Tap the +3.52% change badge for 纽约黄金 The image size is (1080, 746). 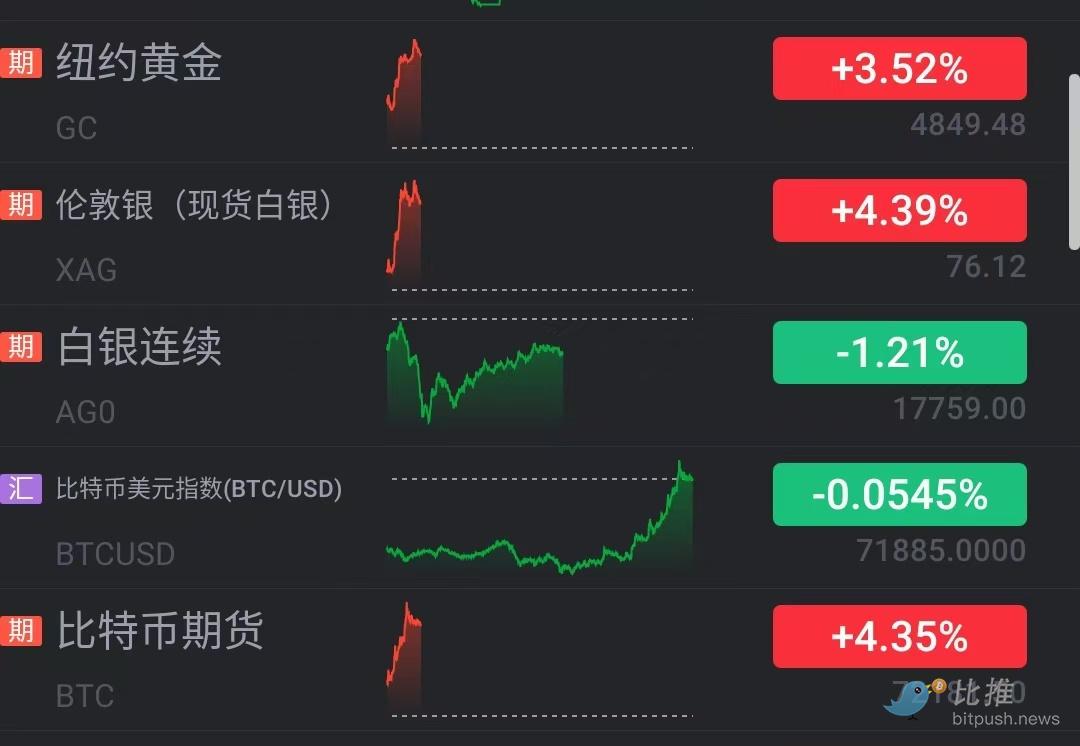pyautogui.click(x=899, y=68)
